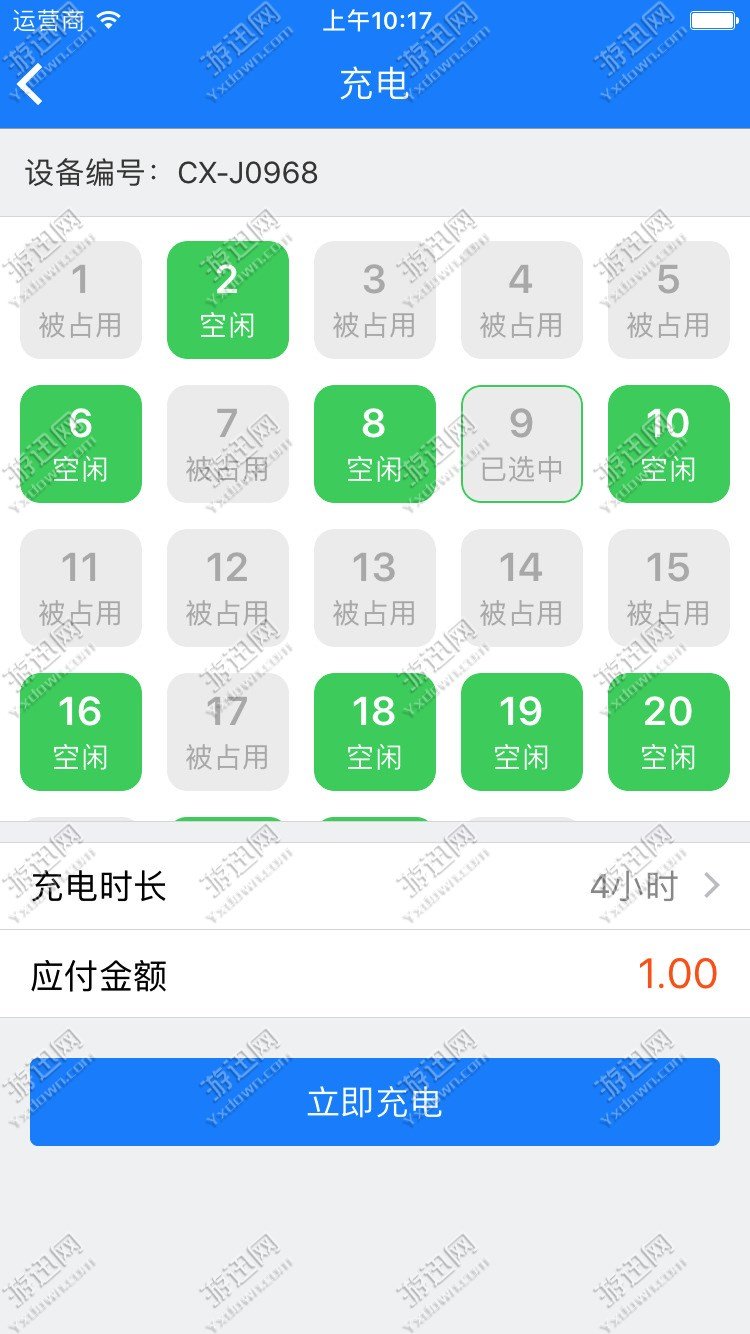Tap the 立即充电 button

[375, 1101]
